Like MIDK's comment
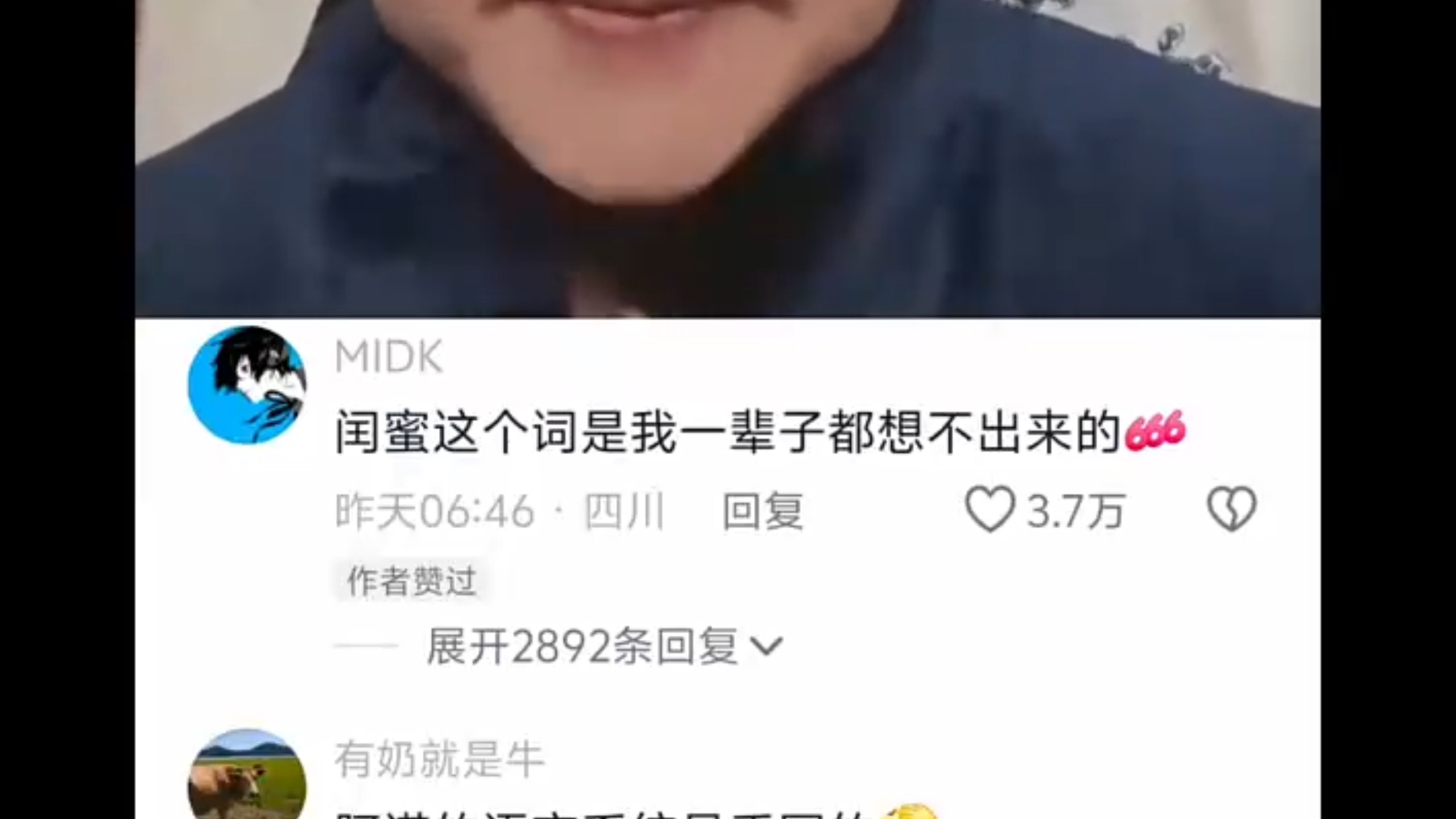The image size is (1456, 819). [x=990, y=509]
